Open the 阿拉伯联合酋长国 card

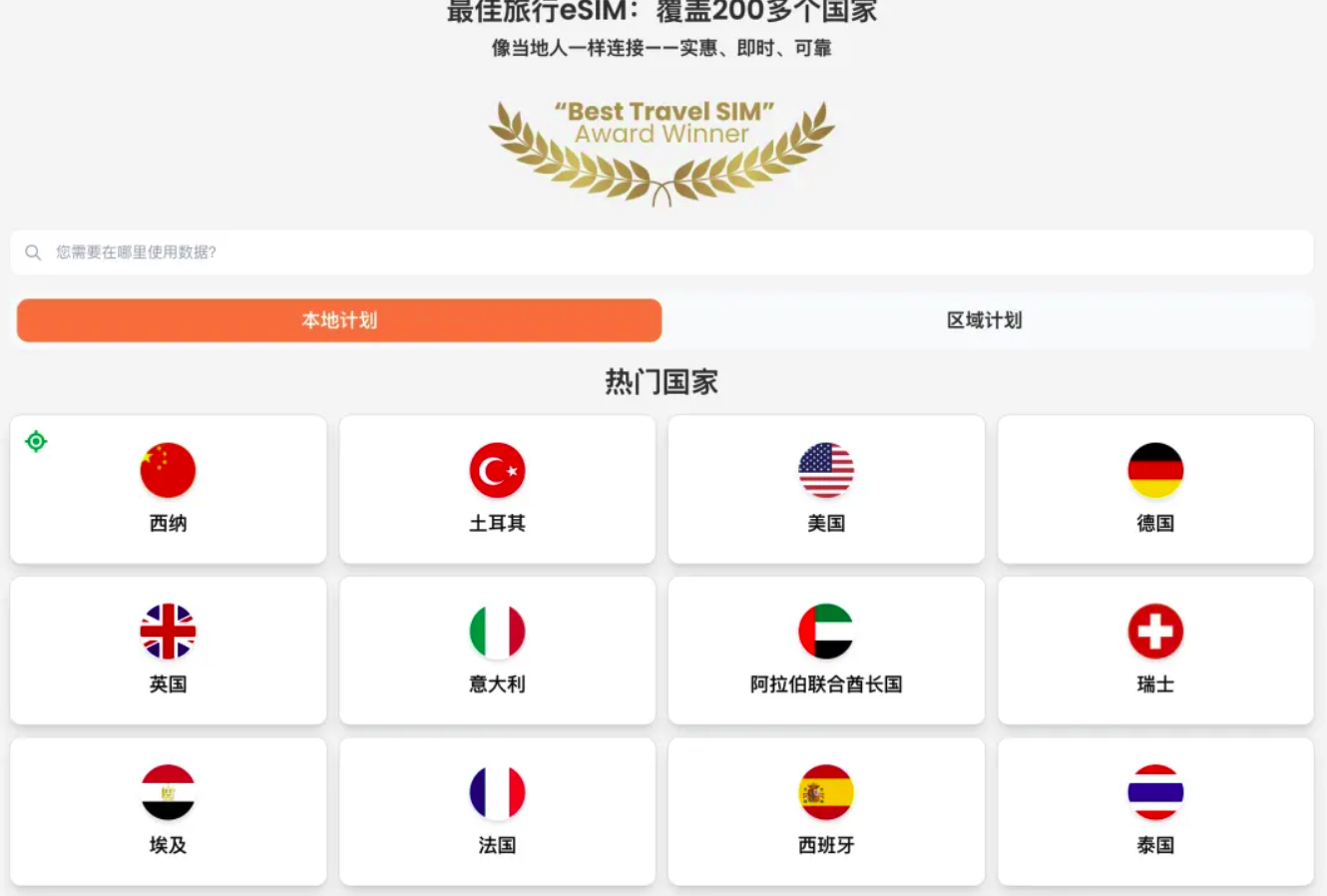point(826,651)
